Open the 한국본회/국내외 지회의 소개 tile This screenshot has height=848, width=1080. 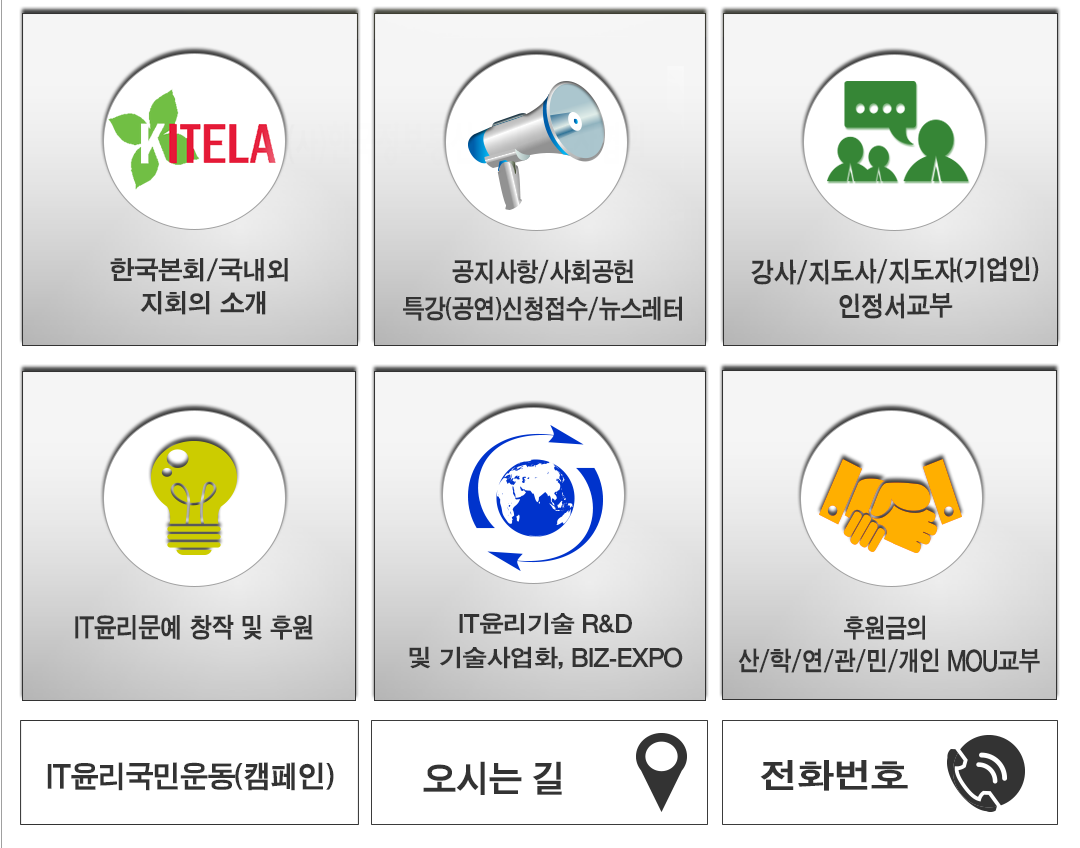pyautogui.click(x=190, y=180)
